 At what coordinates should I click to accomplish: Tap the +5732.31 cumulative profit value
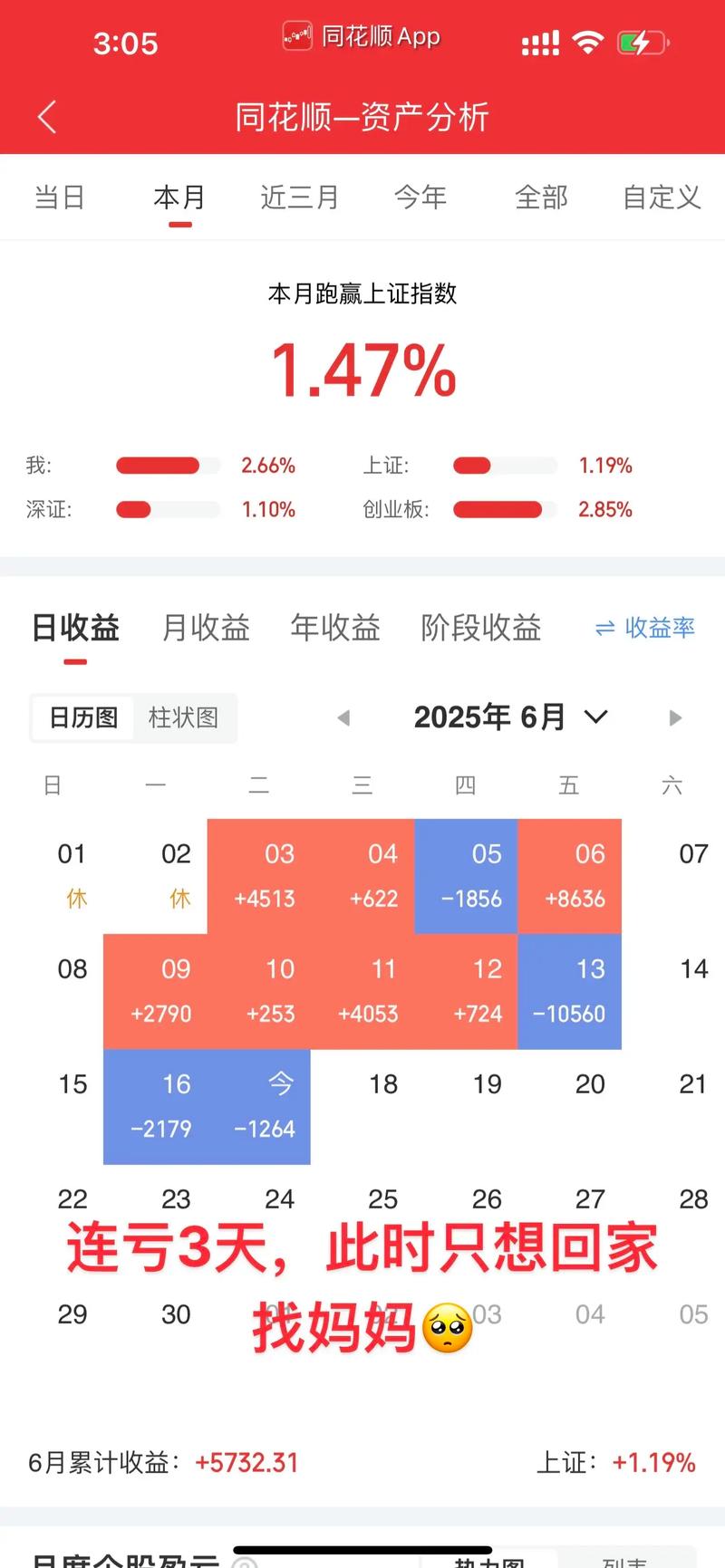[x=246, y=1462]
